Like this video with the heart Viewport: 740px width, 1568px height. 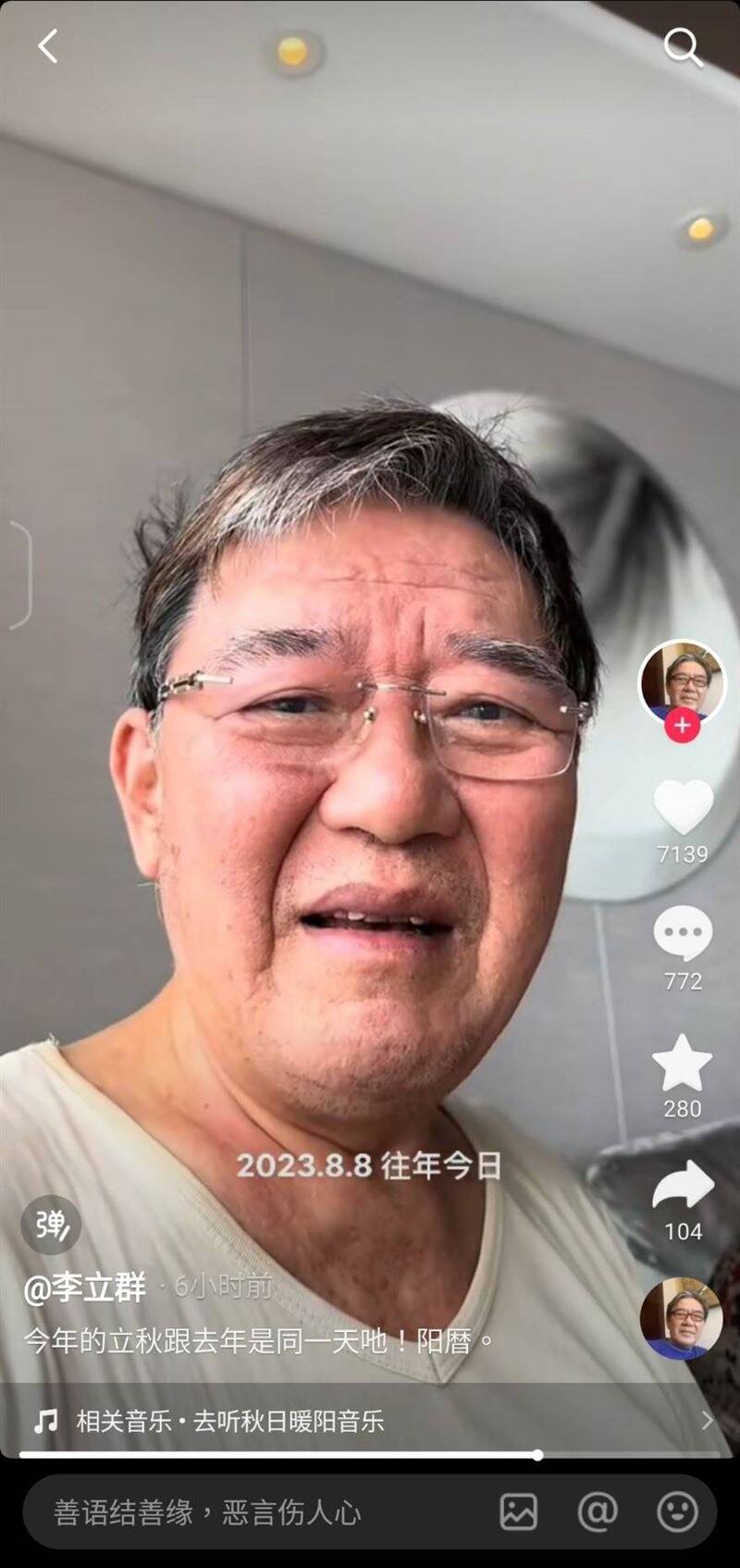684,806
